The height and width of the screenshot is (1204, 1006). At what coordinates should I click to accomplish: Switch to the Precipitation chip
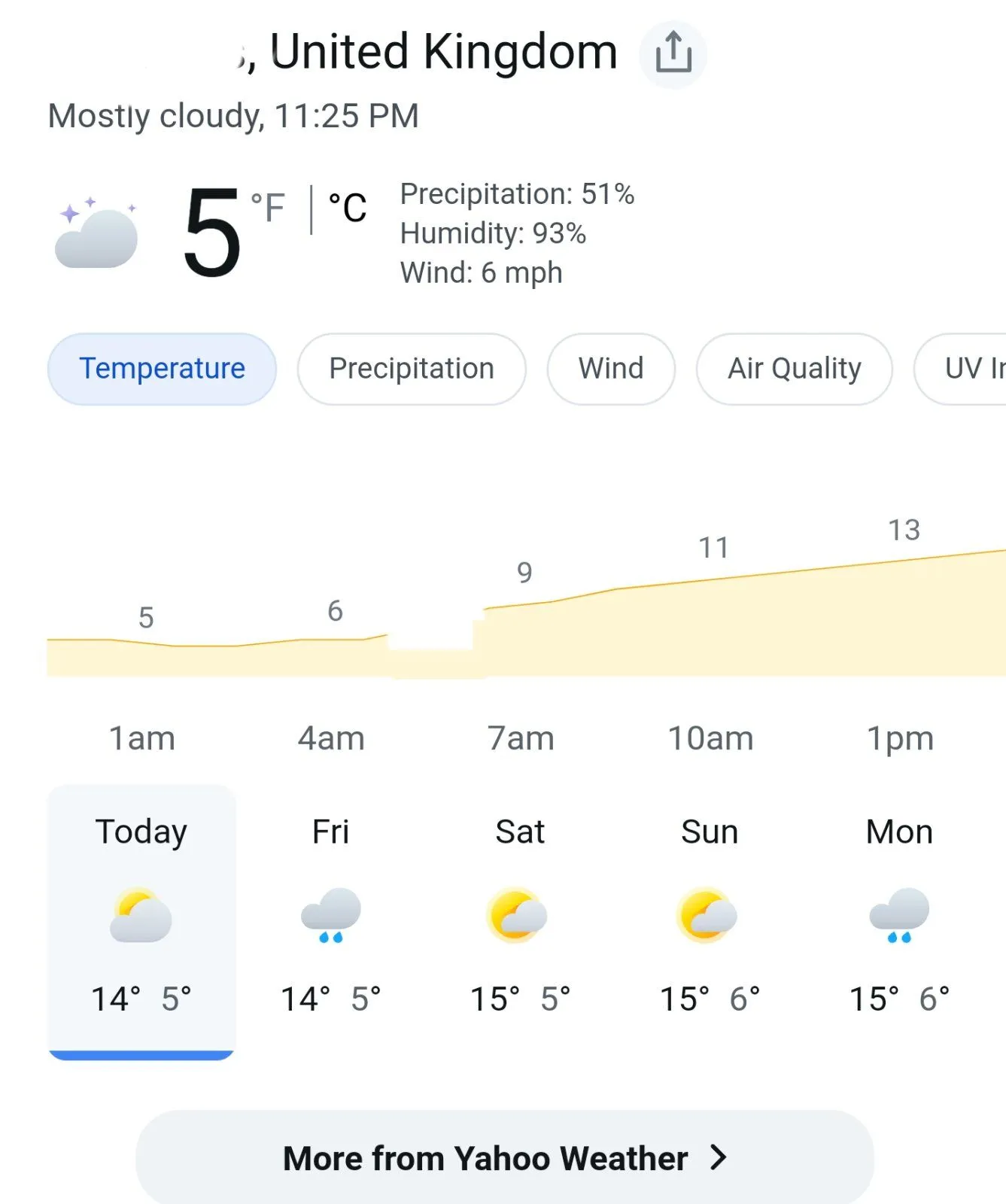[412, 369]
